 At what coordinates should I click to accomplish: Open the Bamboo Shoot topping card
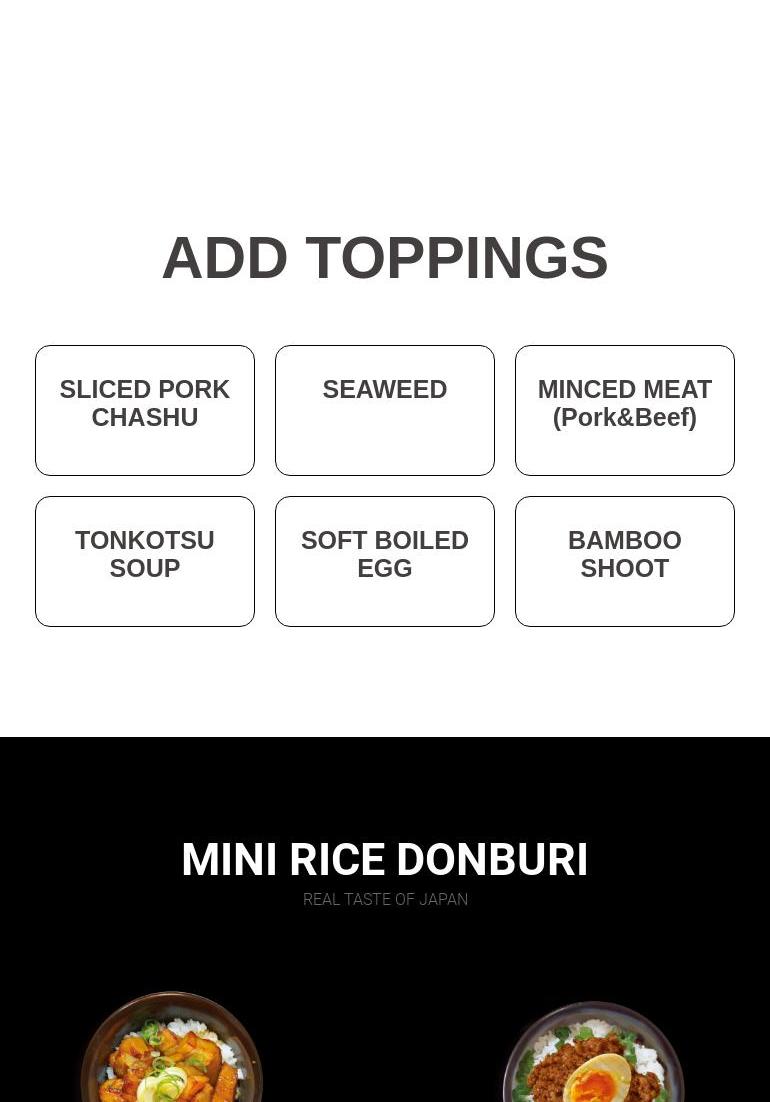625,561
